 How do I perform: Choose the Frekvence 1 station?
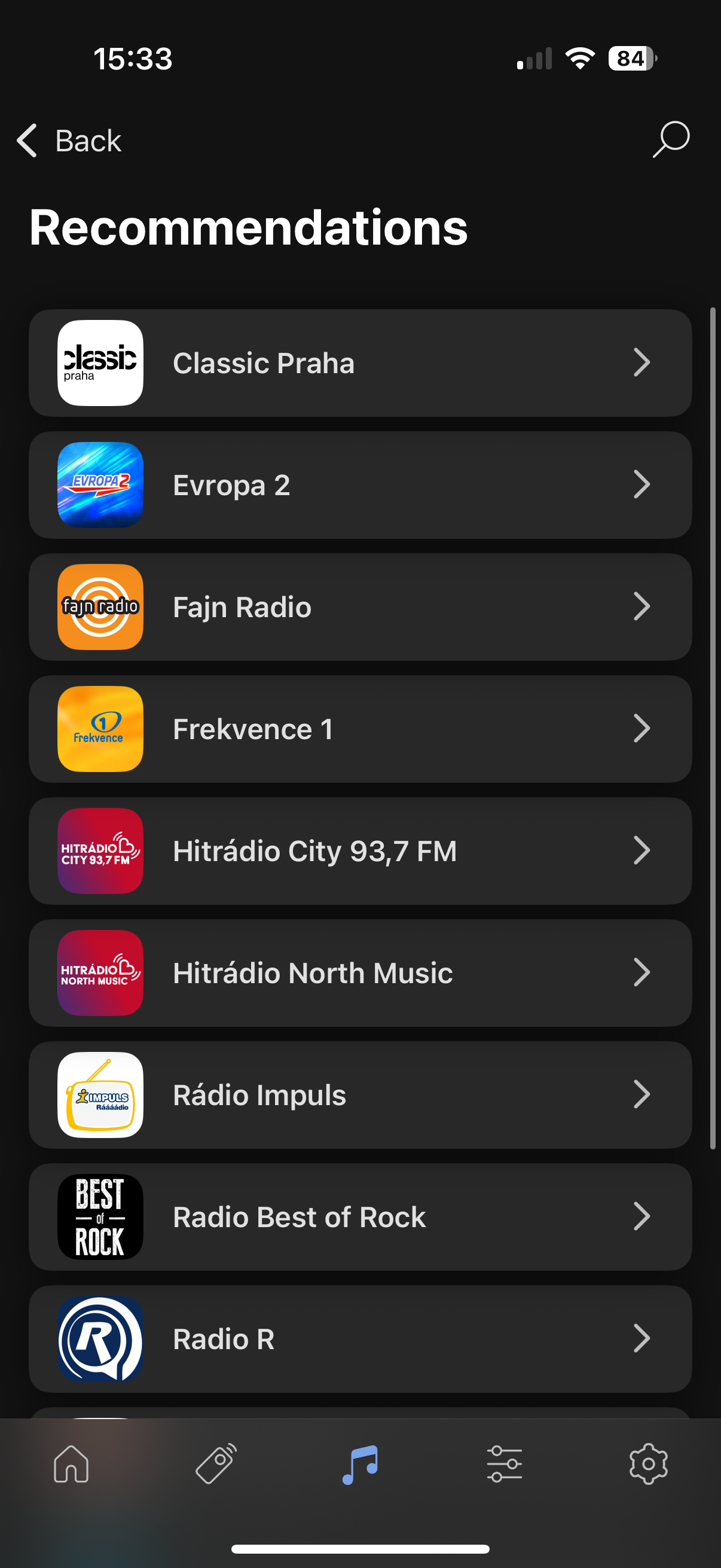click(x=360, y=728)
